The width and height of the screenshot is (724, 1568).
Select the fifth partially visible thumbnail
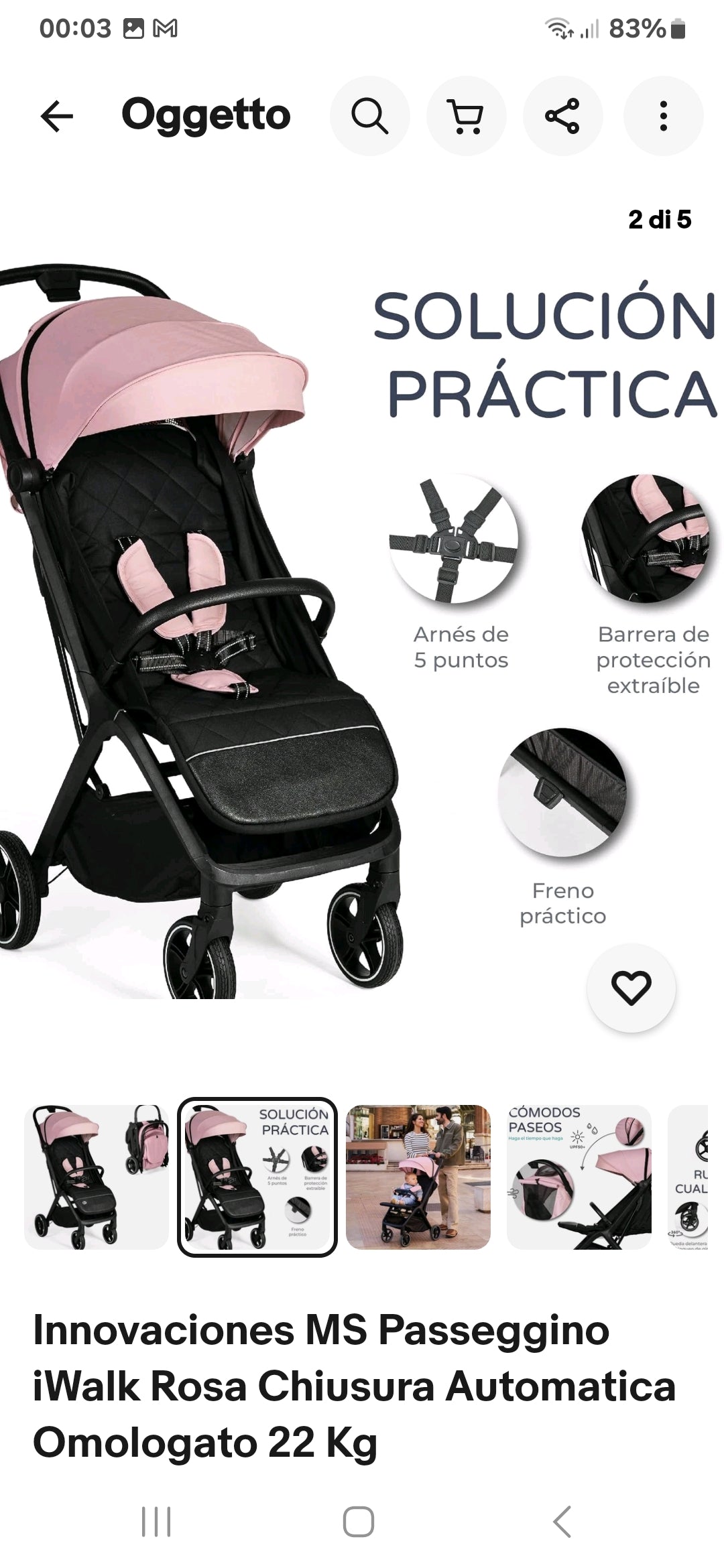(688, 1177)
